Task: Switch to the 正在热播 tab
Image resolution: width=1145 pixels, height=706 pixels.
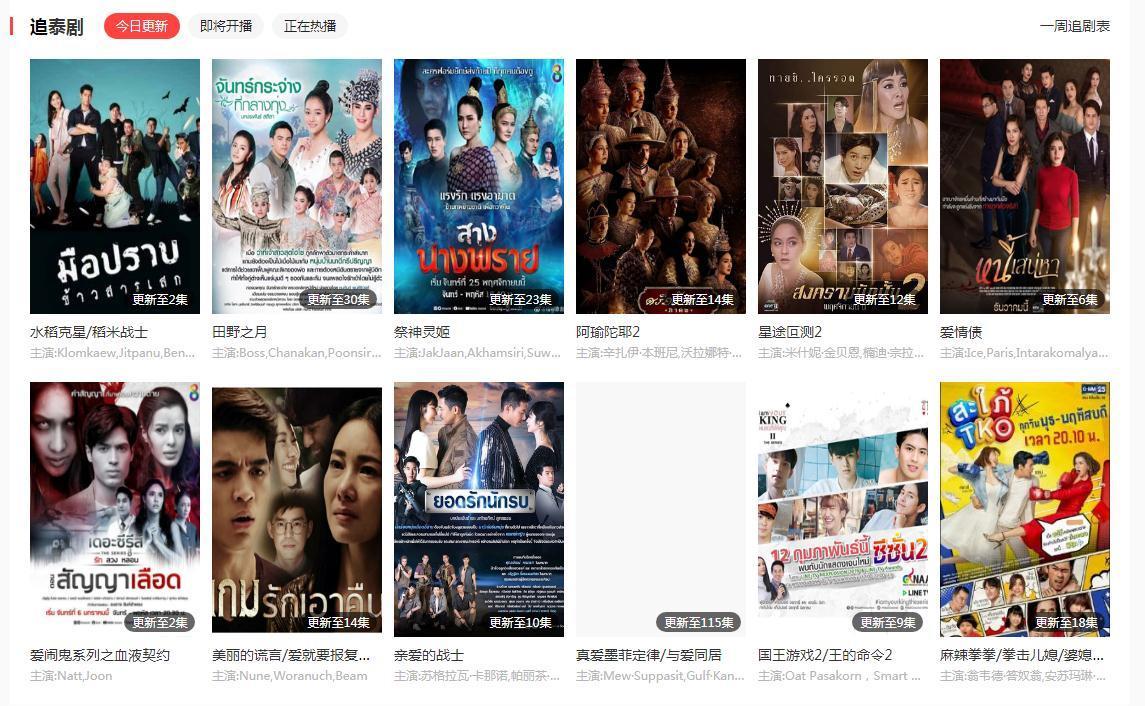Action: click(x=310, y=26)
